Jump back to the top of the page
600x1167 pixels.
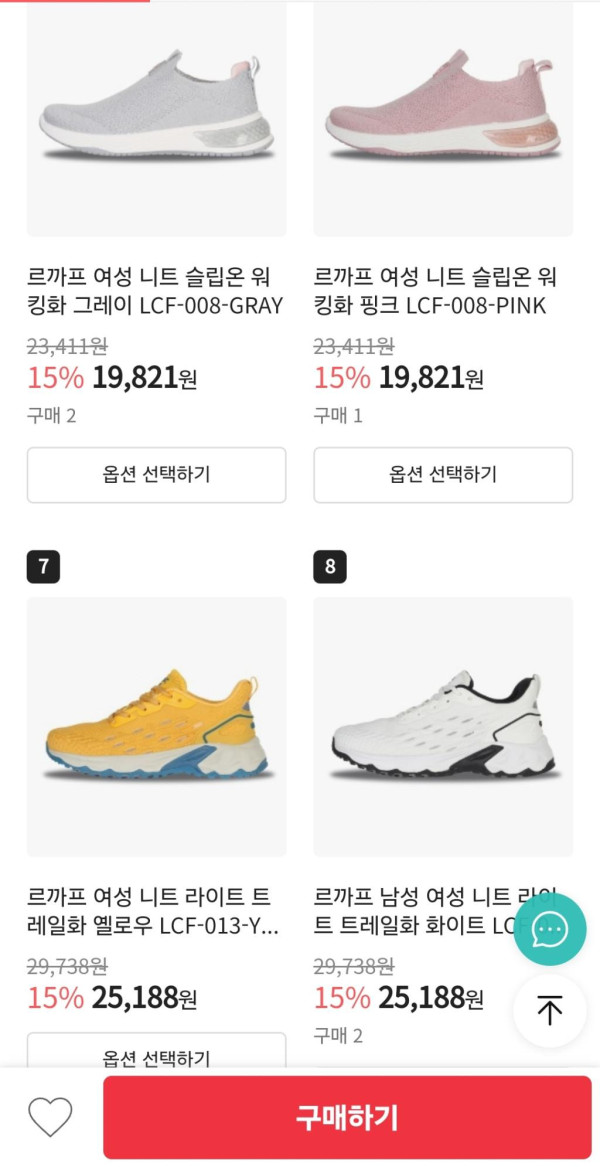[x=550, y=1010]
